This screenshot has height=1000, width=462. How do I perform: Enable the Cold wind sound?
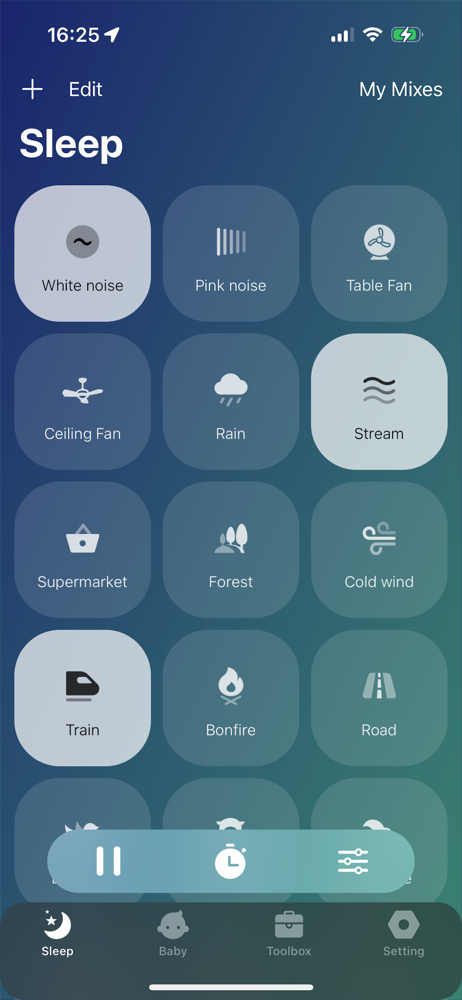coord(379,549)
